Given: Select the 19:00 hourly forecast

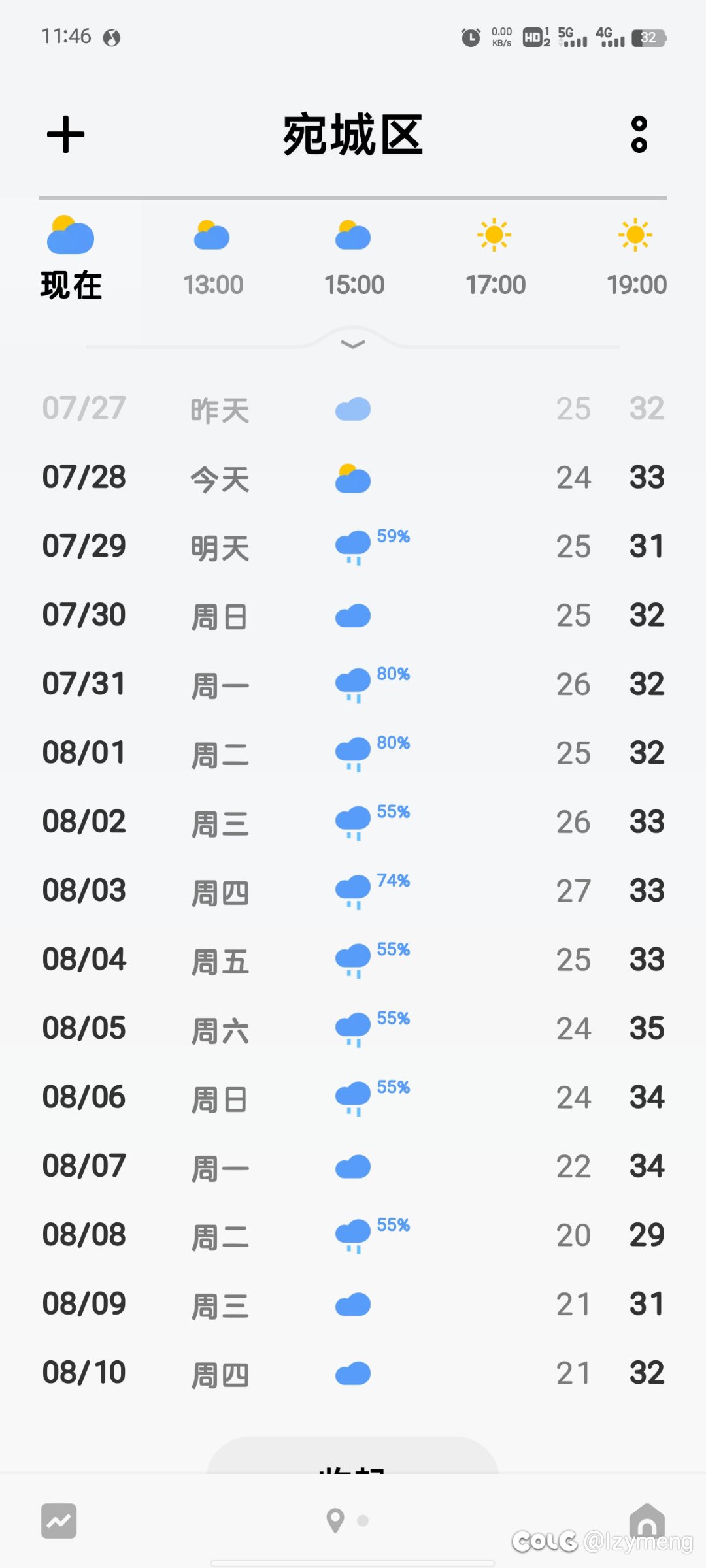Looking at the screenshot, I should pos(636,259).
